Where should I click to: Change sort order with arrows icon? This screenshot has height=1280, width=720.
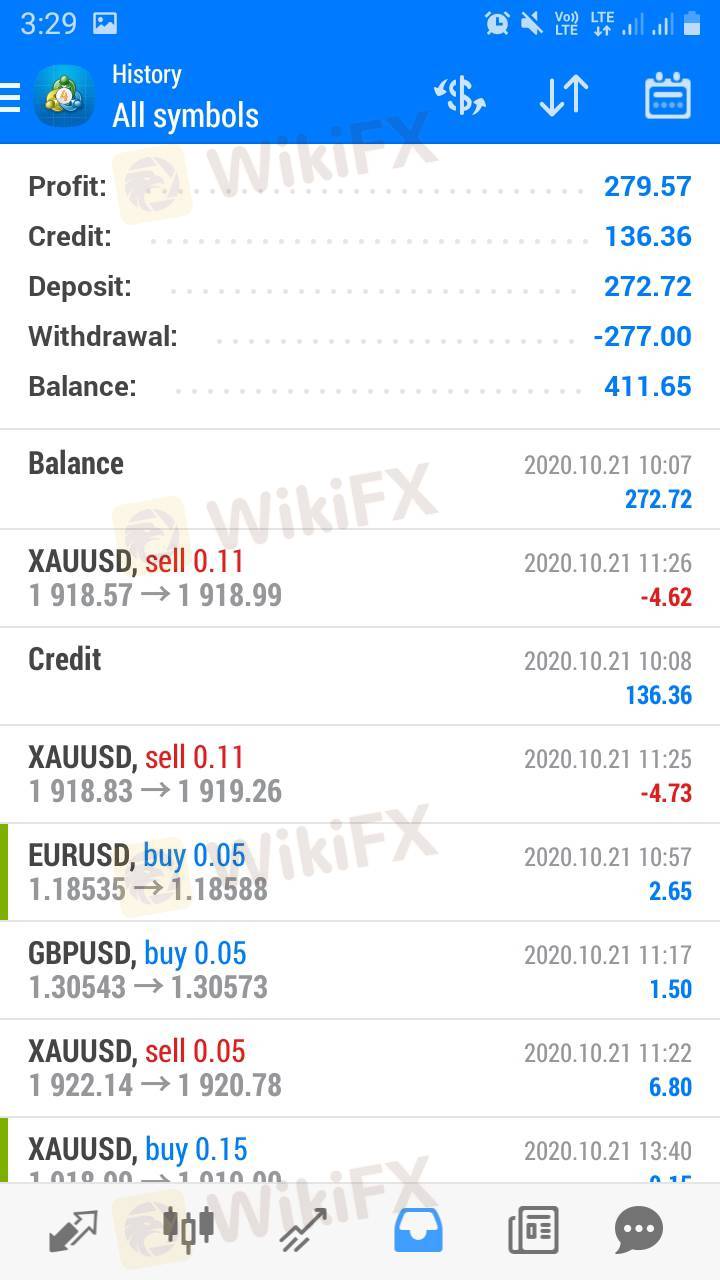click(563, 97)
